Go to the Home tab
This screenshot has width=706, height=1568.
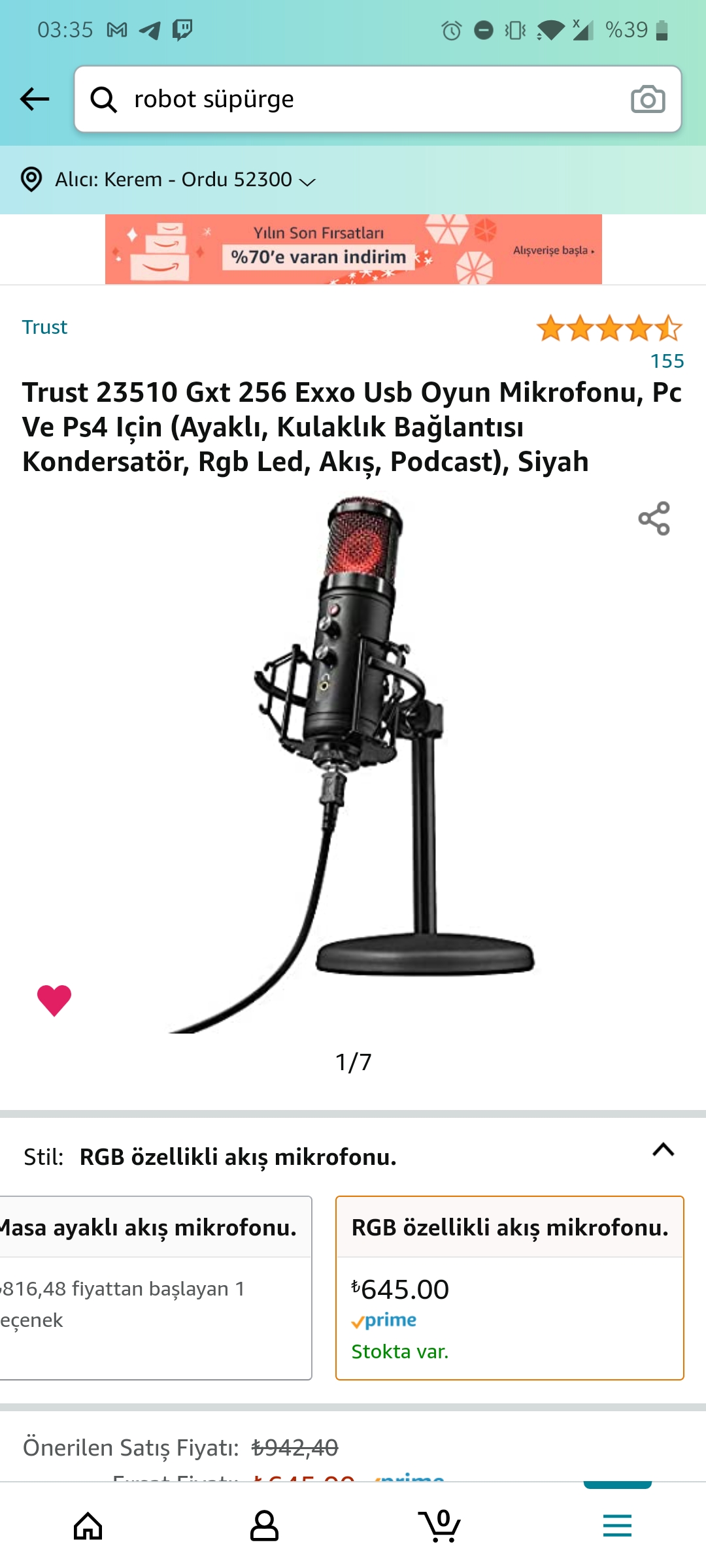[x=88, y=1526]
